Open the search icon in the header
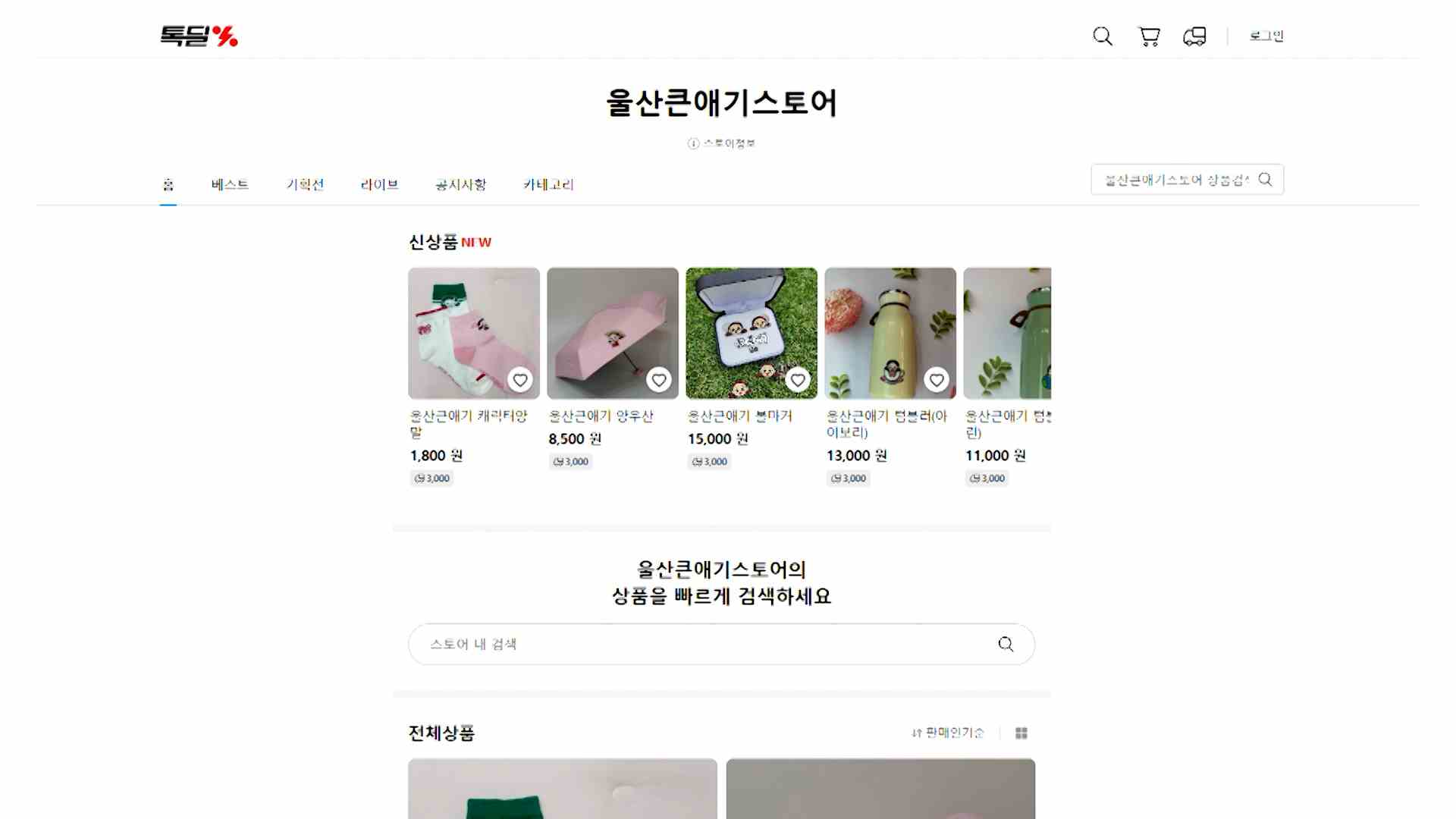This screenshot has width=1456, height=819. [x=1102, y=36]
